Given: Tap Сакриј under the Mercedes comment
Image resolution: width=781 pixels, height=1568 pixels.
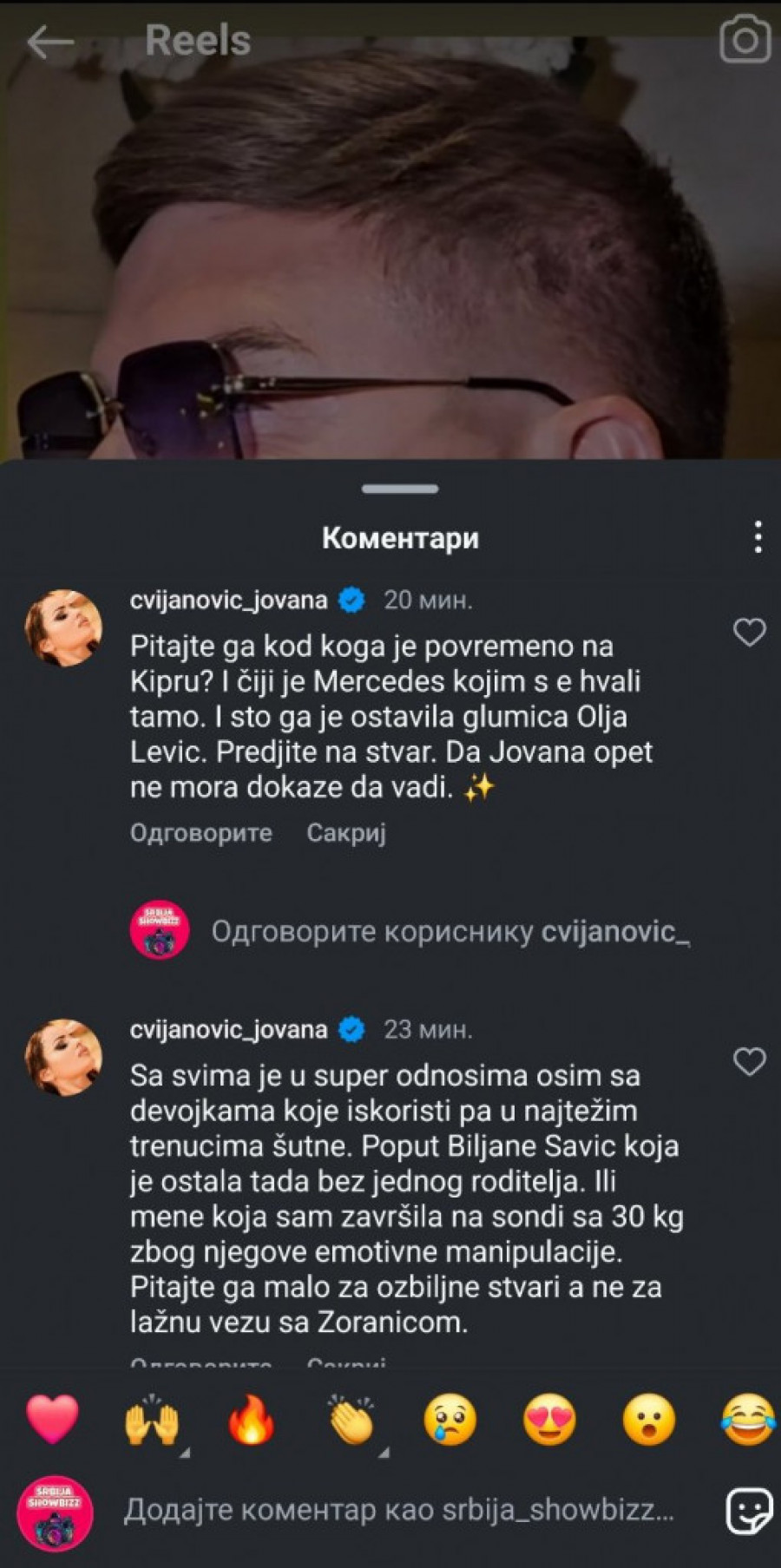Looking at the screenshot, I should 345,833.
